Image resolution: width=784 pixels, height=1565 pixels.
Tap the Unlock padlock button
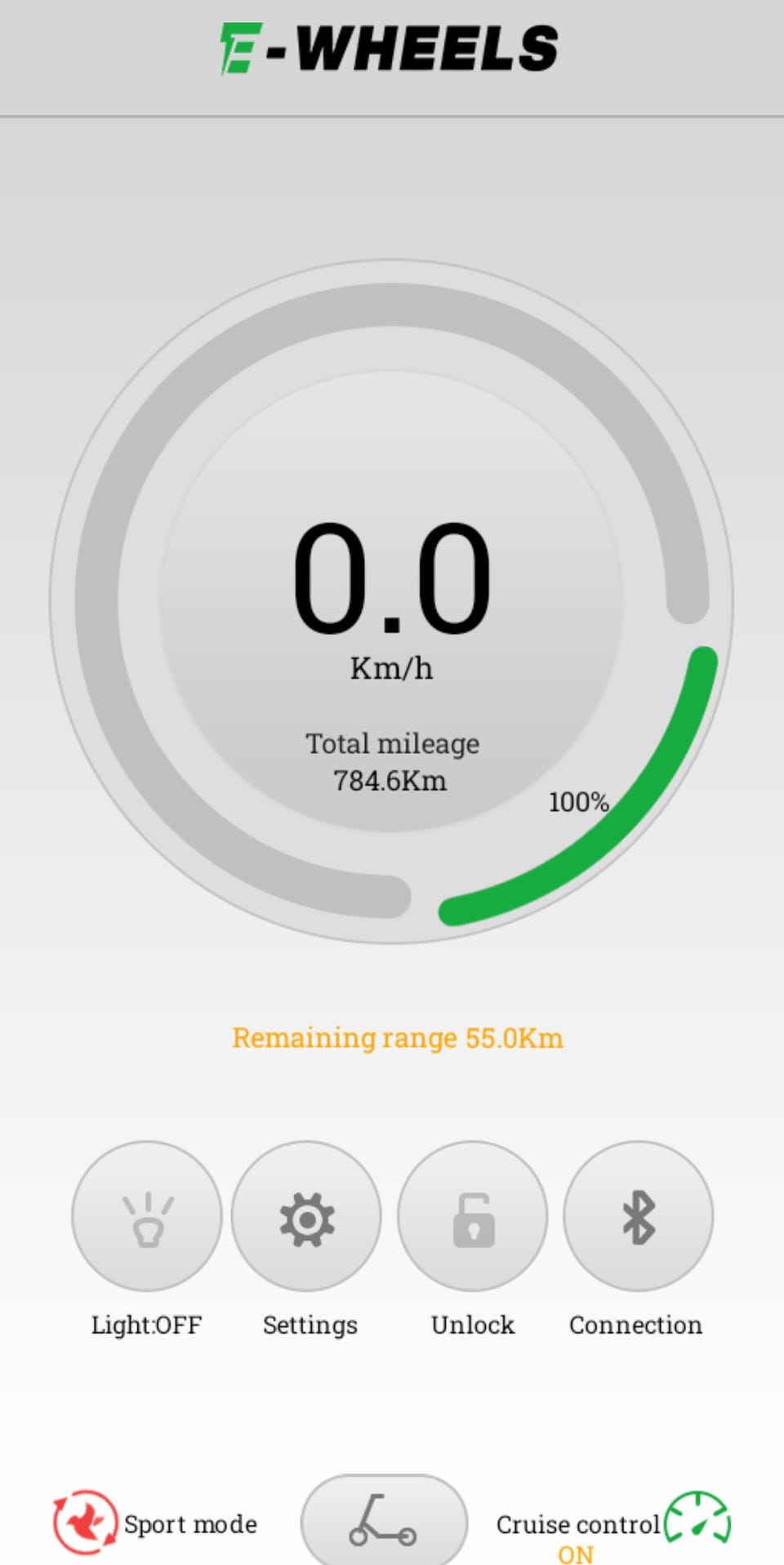tap(472, 1216)
